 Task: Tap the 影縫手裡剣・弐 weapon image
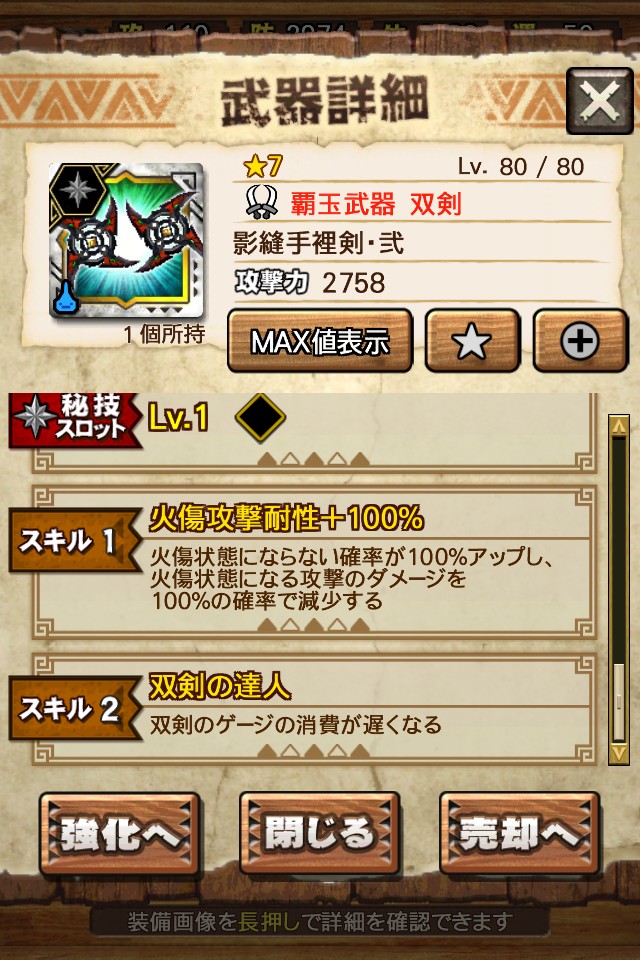(x=126, y=239)
